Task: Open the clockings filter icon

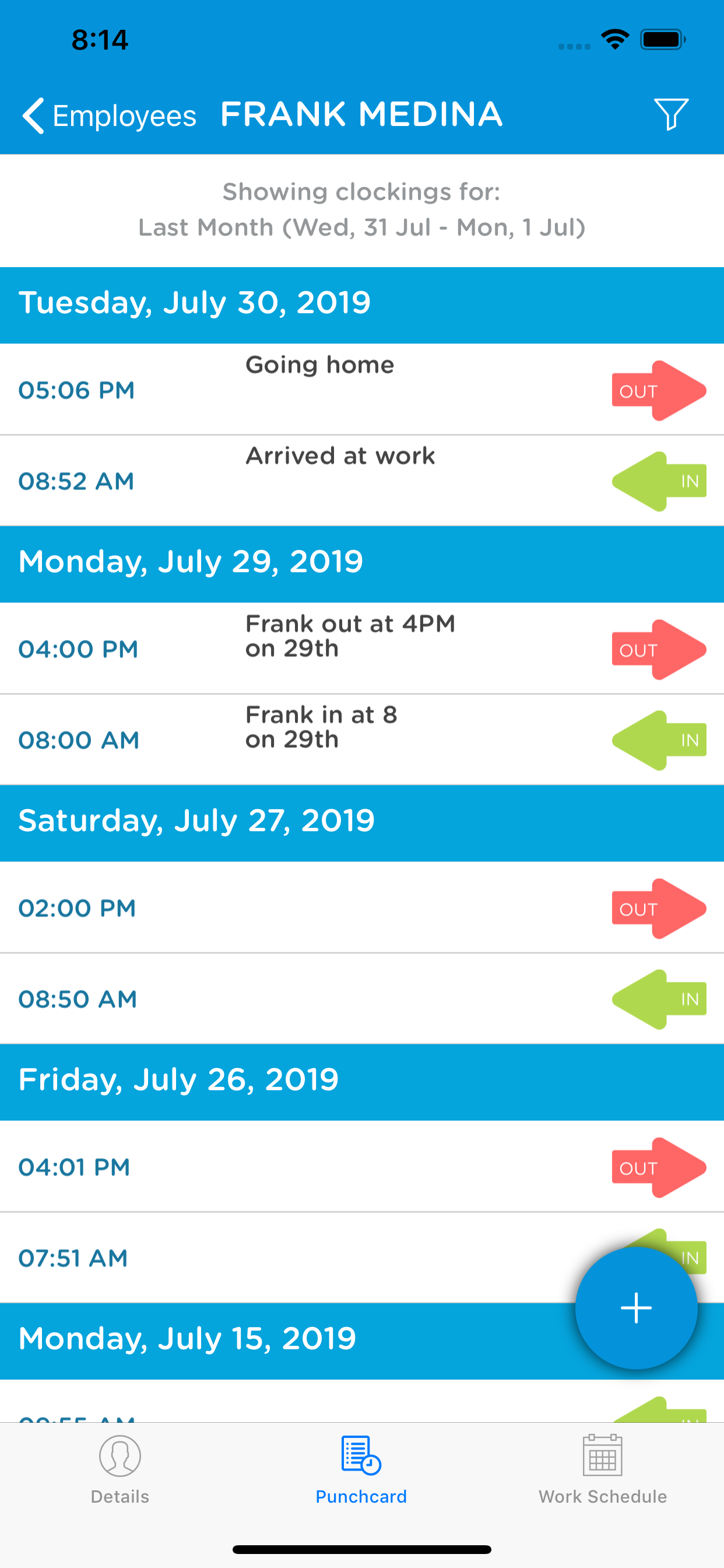Action: (x=670, y=114)
